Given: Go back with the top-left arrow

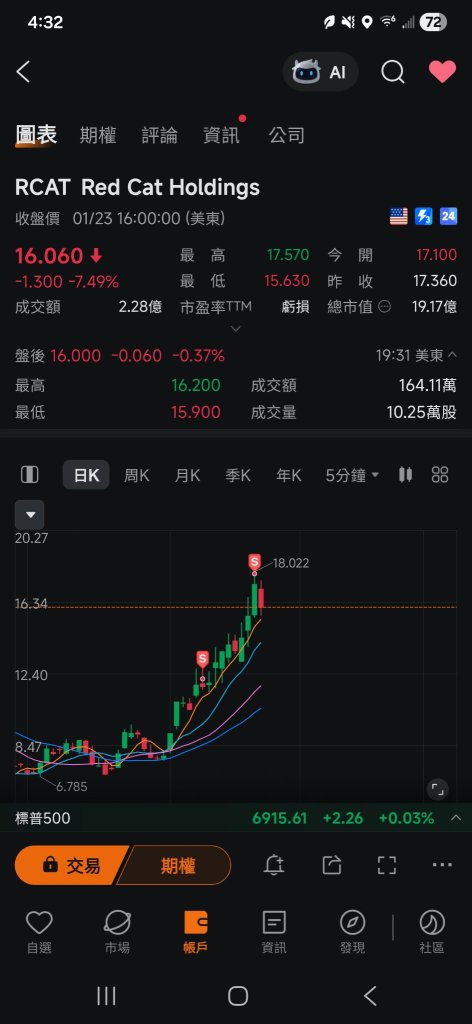Looking at the screenshot, I should coord(24,72).
